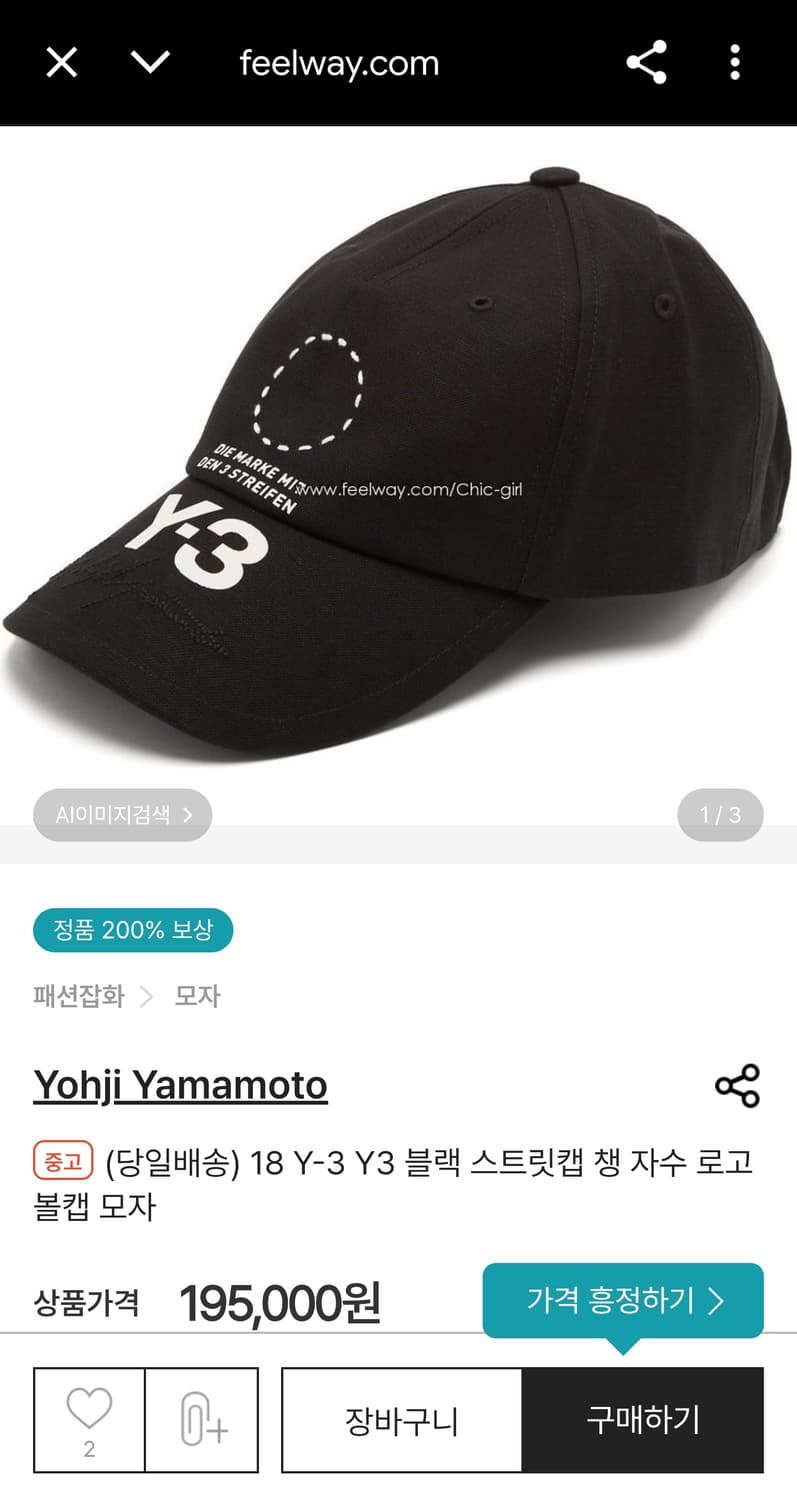Tap the heart icon to like the product
This screenshot has height=1500, width=797.
pos(88,1410)
